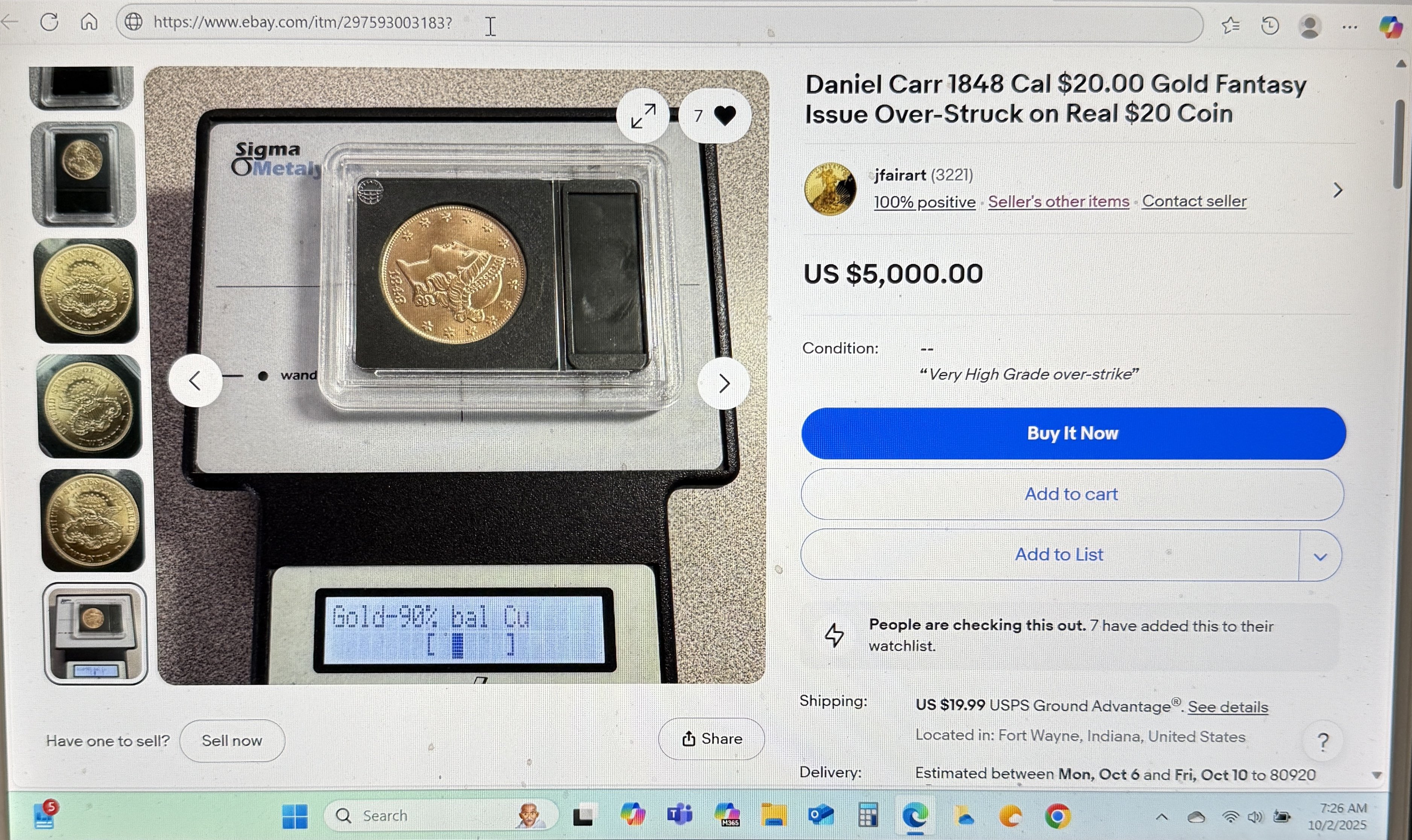View the seller's 100% positive feedback

click(924, 202)
